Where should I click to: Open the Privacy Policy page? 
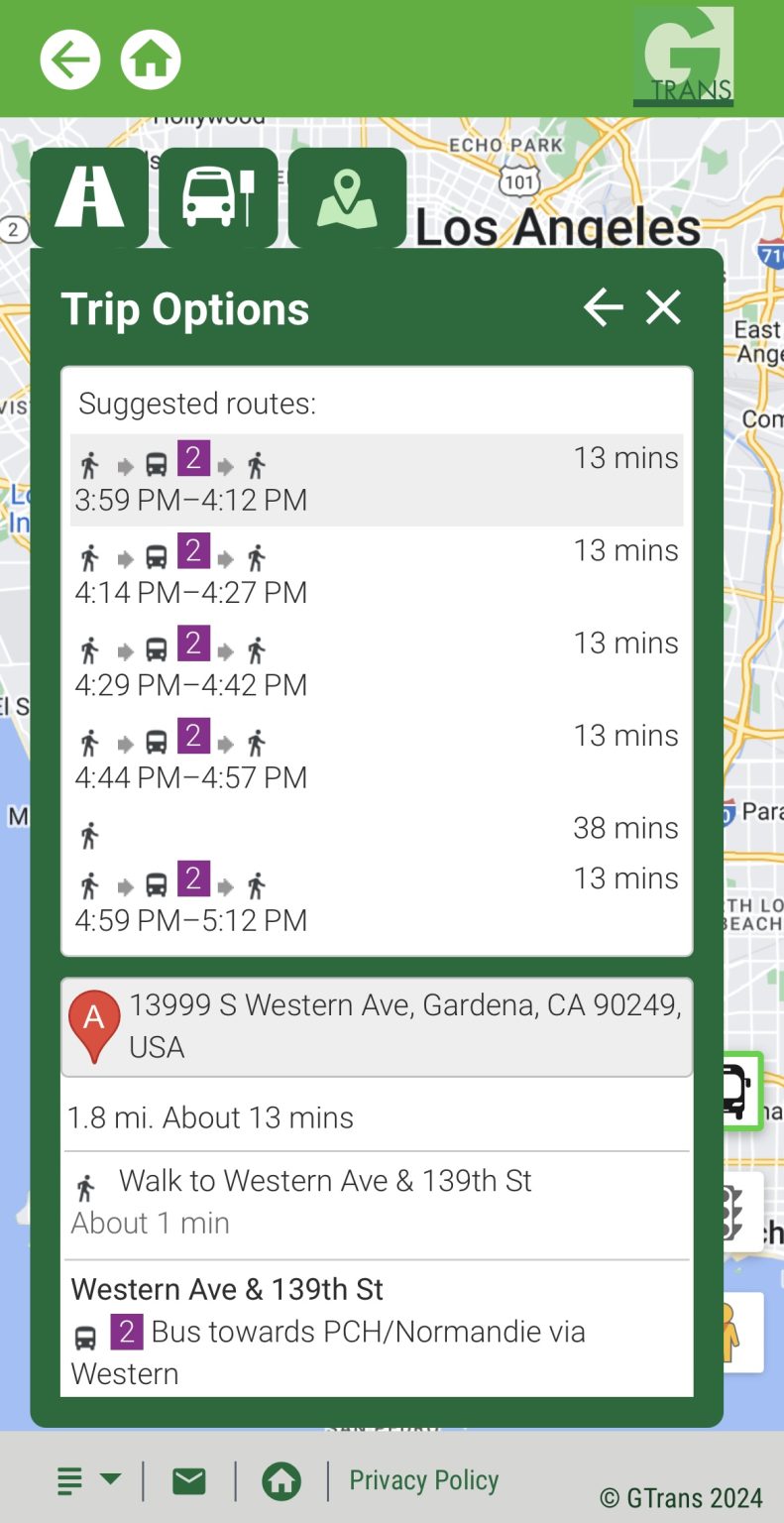click(423, 1480)
